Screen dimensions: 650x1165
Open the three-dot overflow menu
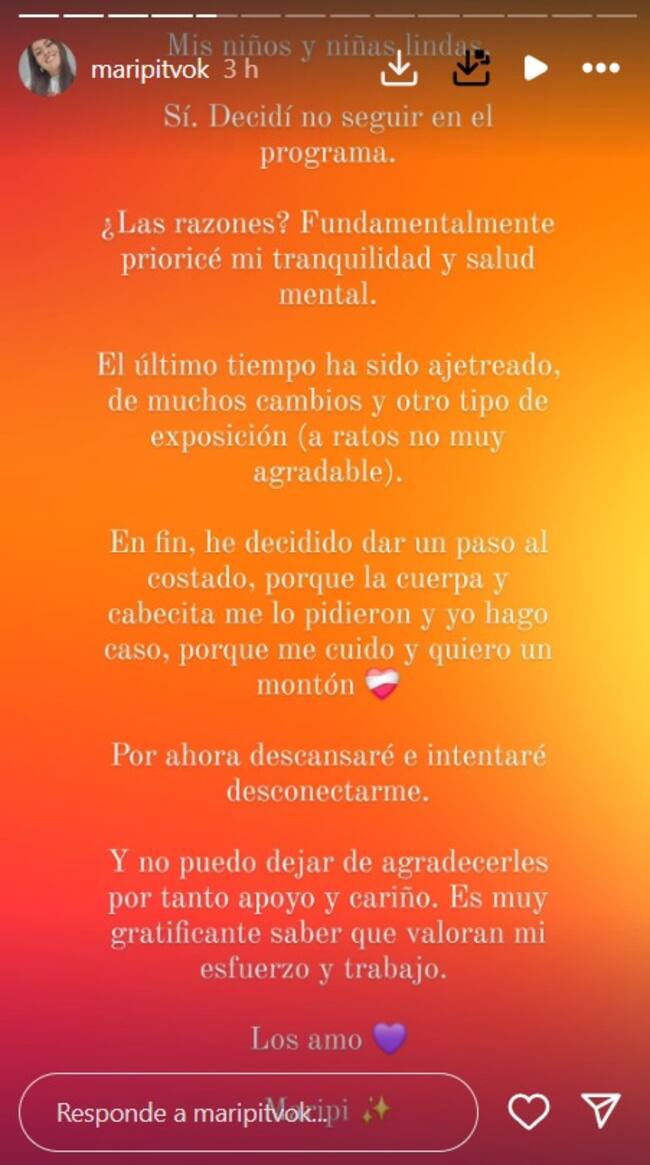(x=600, y=68)
